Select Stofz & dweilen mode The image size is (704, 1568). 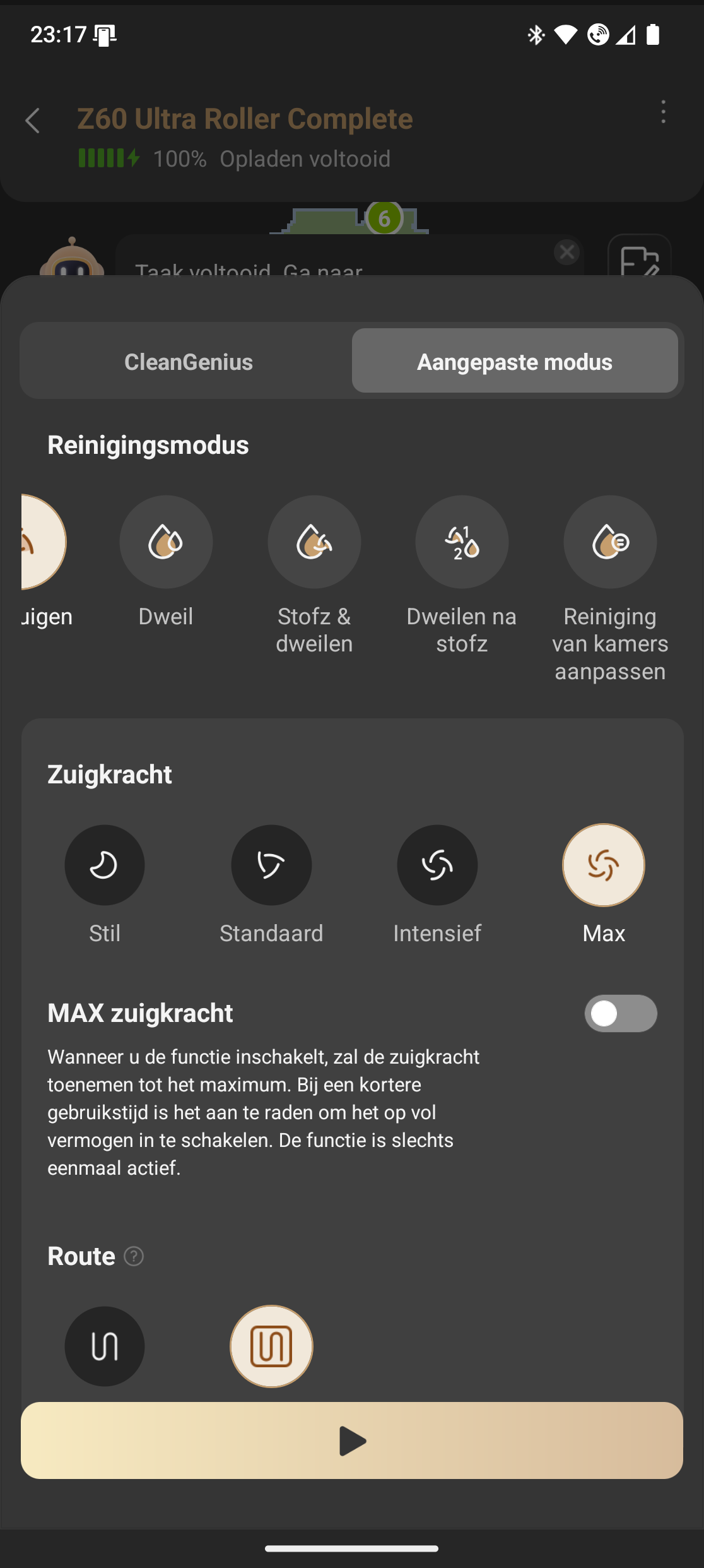pos(314,542)
